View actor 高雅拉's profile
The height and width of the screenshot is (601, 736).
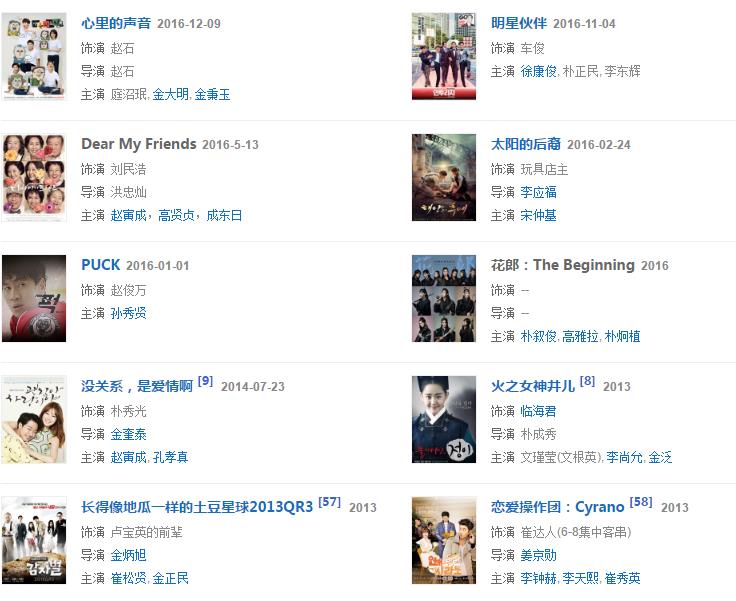pyautogui.click(x=580, y=336)
